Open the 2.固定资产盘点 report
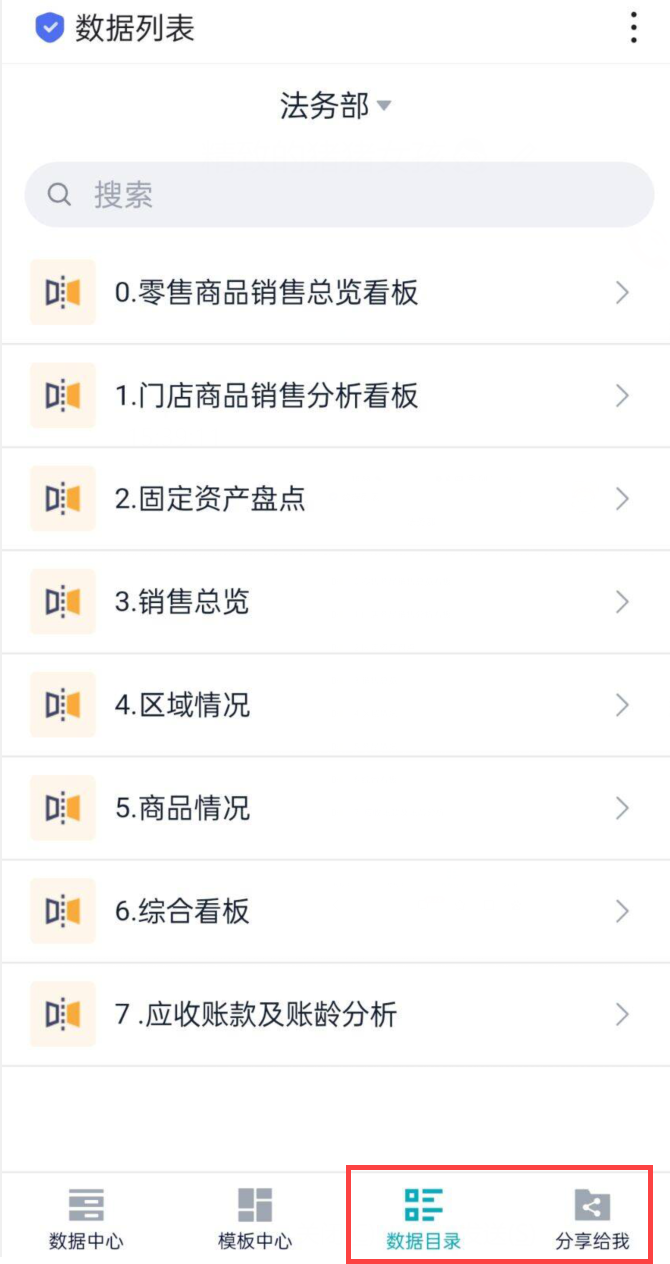The height and width of the screenshot is (1264, 670). tap(335, 499)
